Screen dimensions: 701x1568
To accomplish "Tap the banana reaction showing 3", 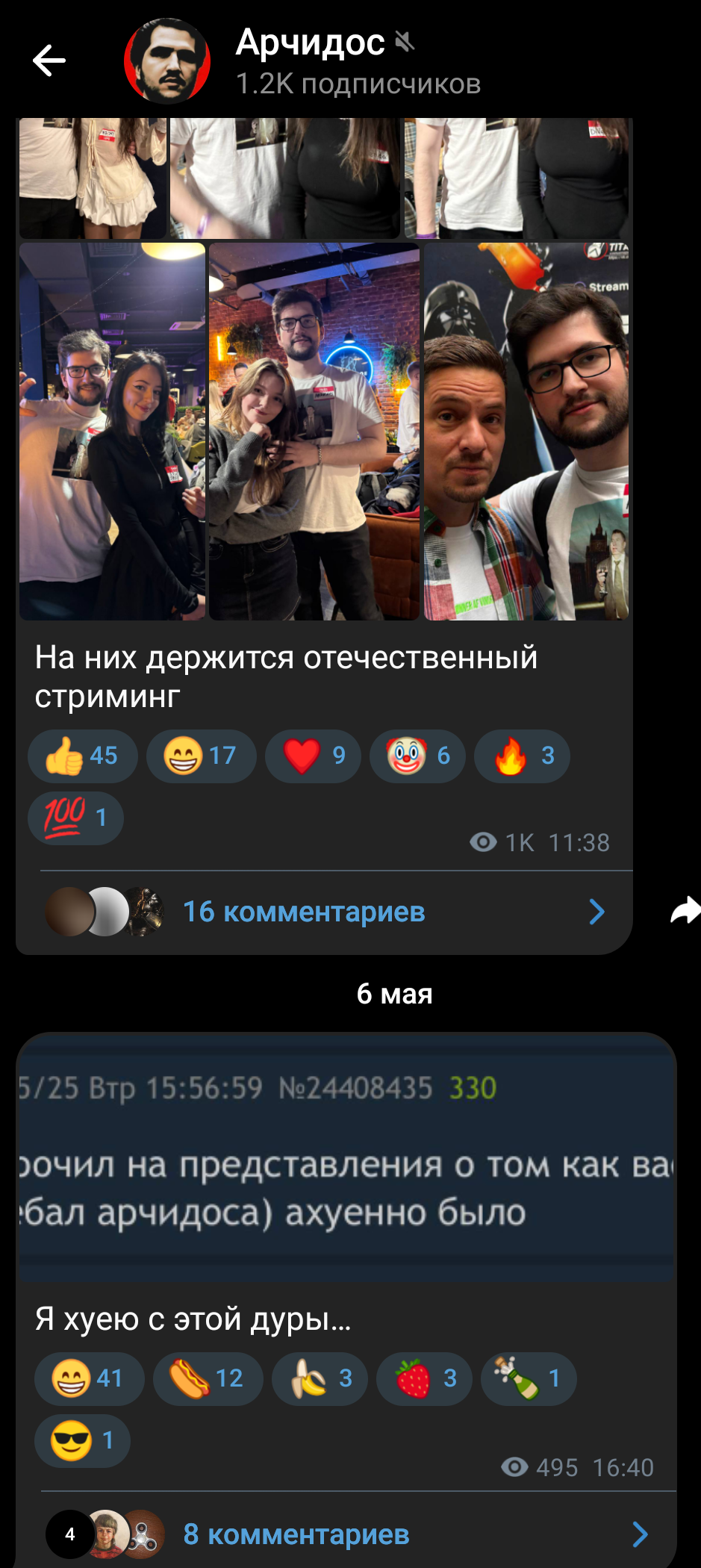I will [320, 1378].
